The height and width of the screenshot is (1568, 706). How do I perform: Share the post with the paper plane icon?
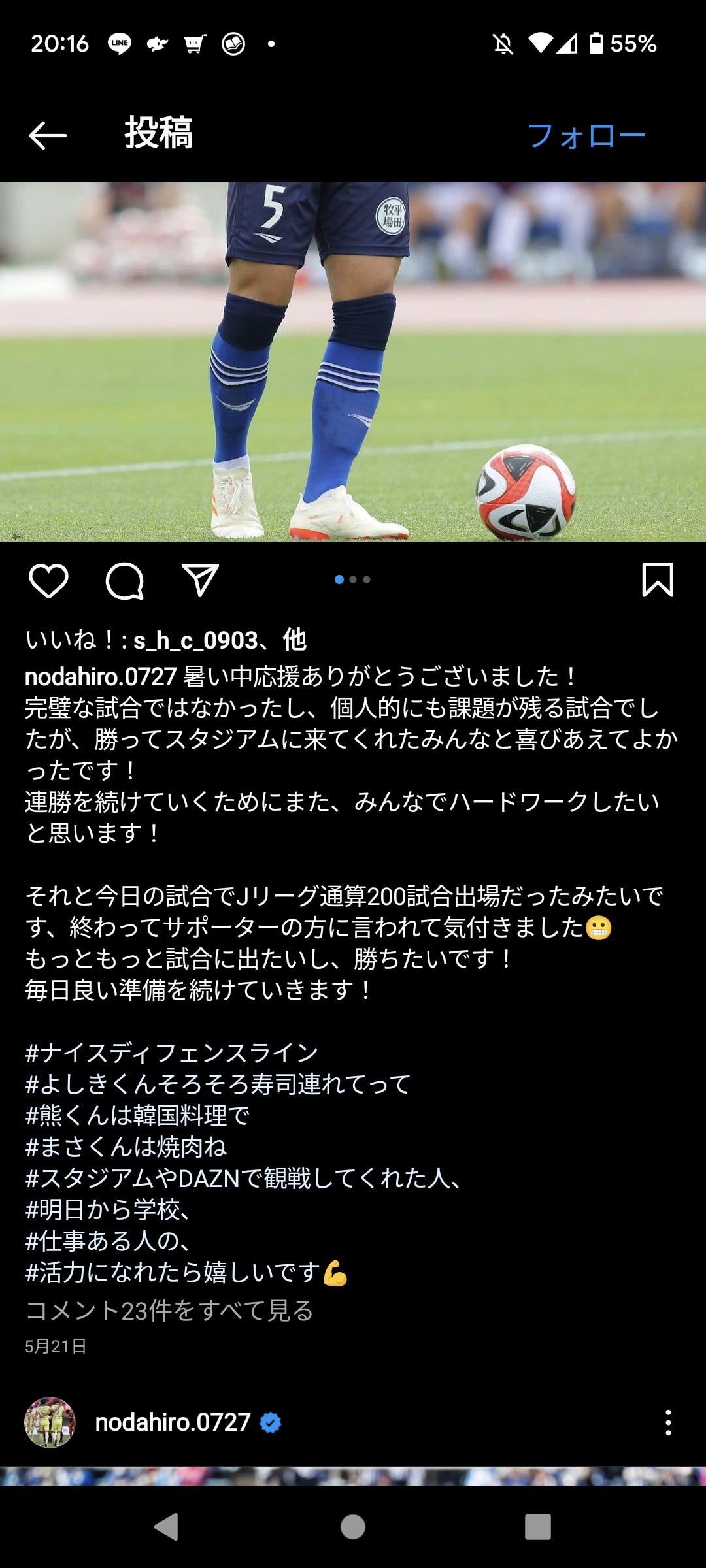[200, 580]
